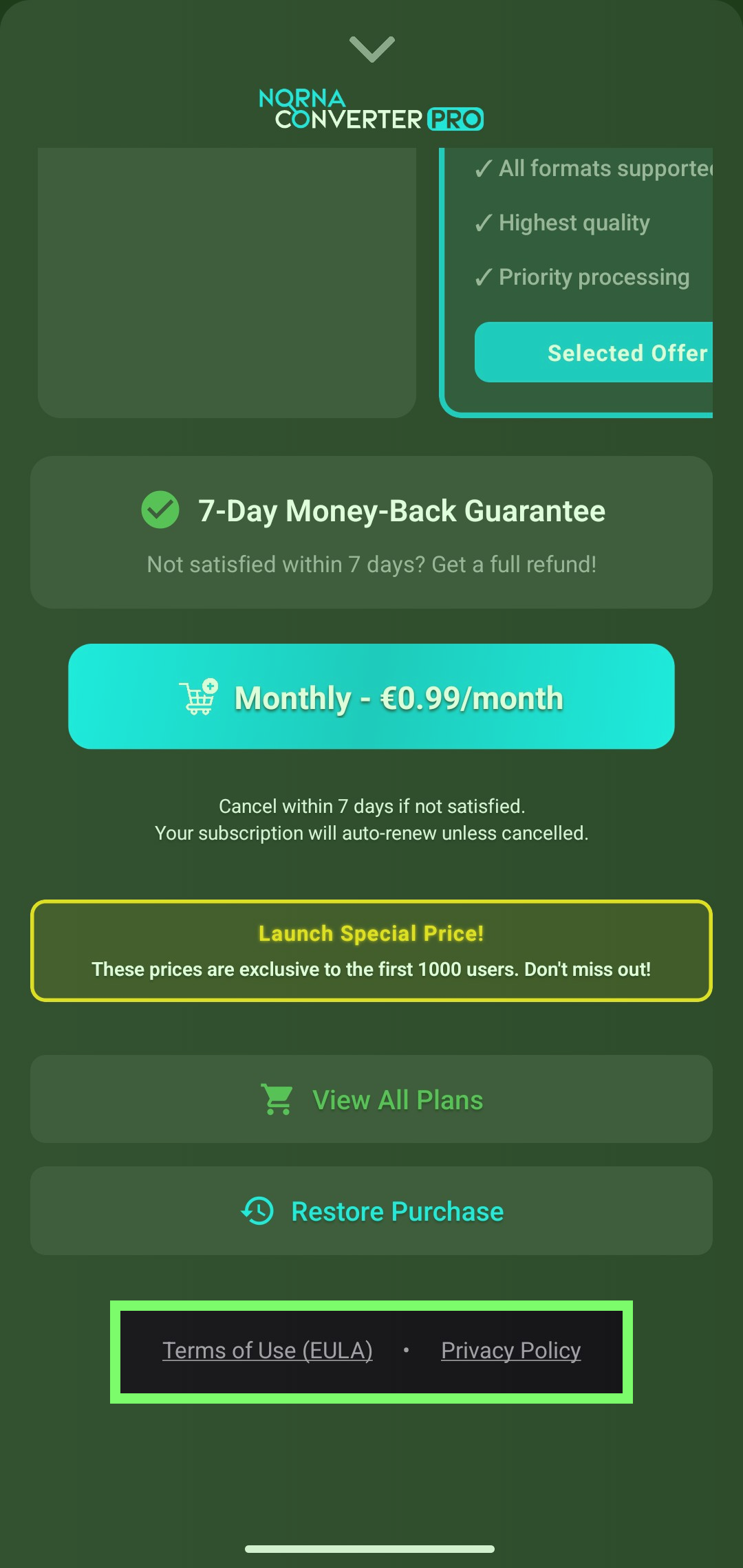Open the Privacy Policy link
The width and height of the screenshot is (743, 1568).
pos(510,1351)
